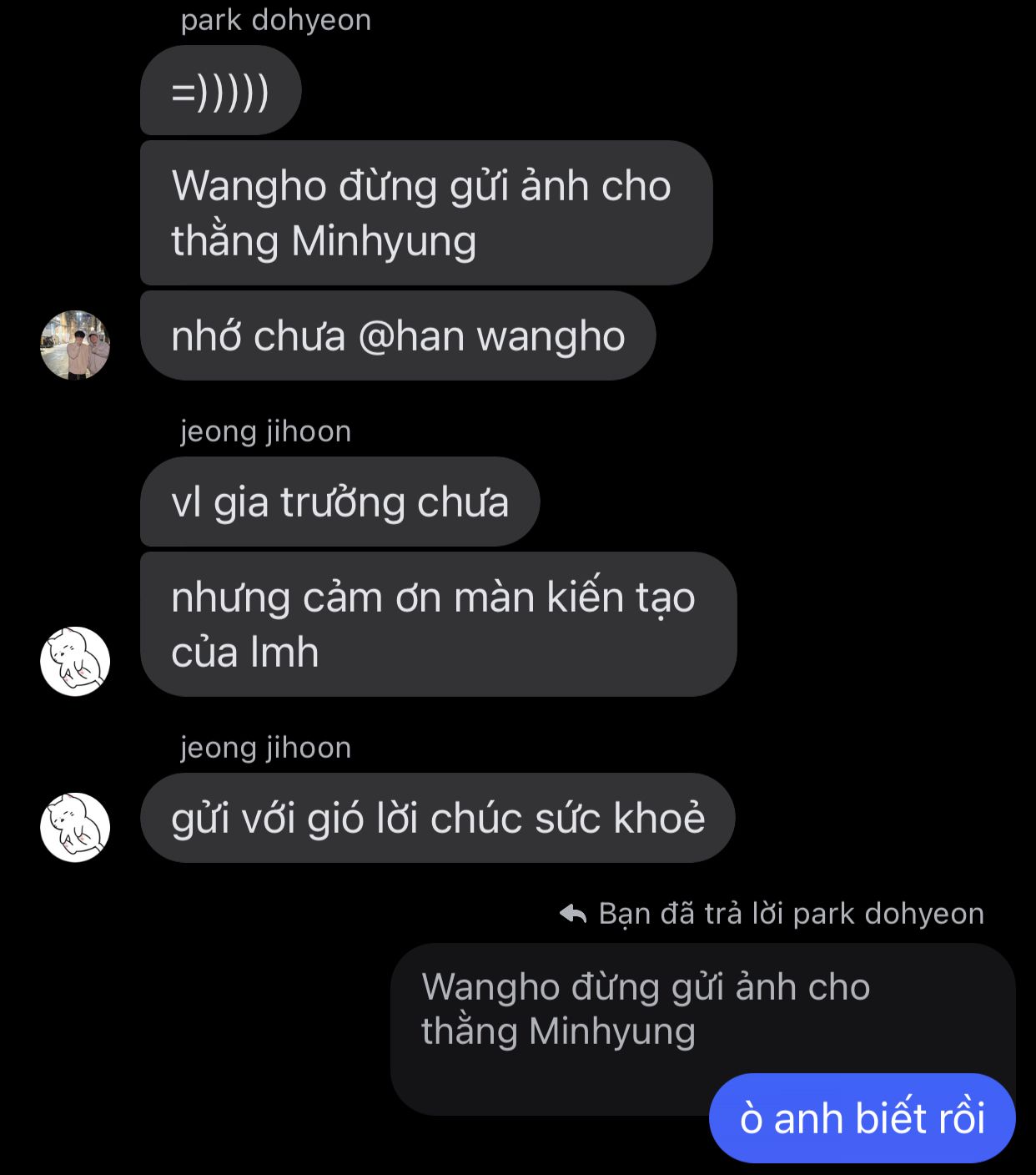Open jeong jihoon's avatar beside "của lmh" message

pyautogui.click(x=75, y=661)
